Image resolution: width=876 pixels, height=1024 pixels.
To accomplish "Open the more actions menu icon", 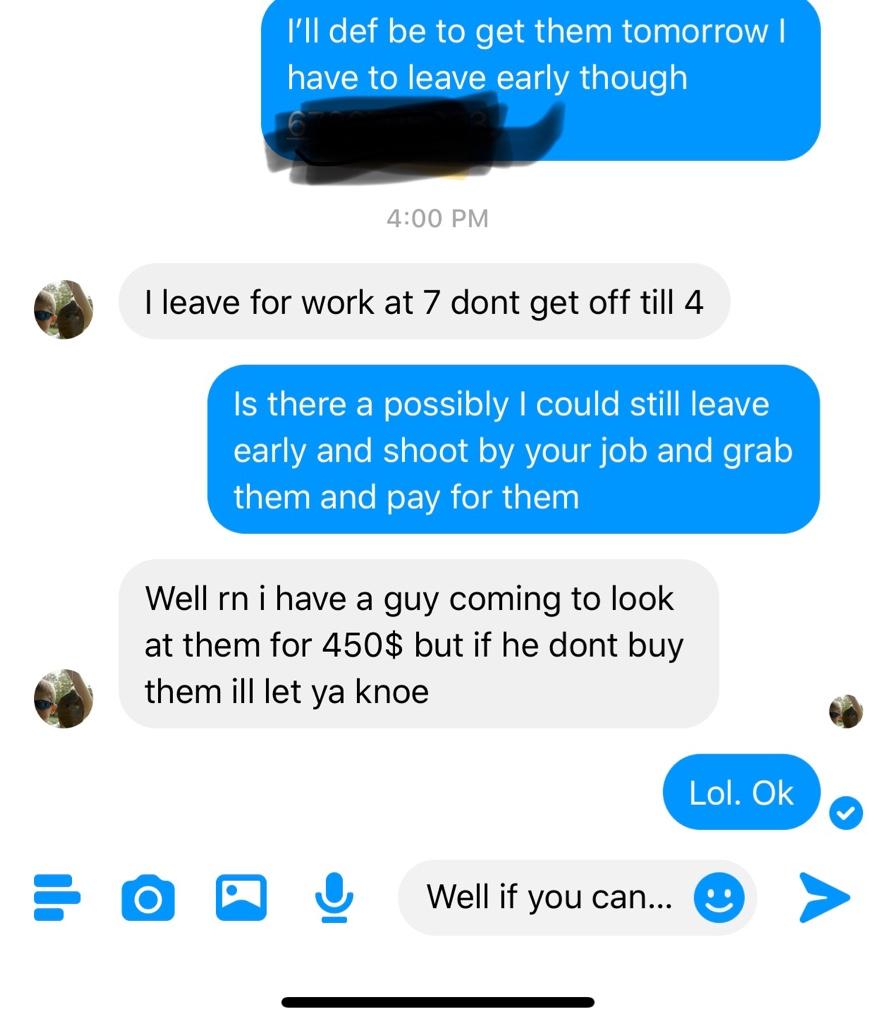I will tap(56, 896).
